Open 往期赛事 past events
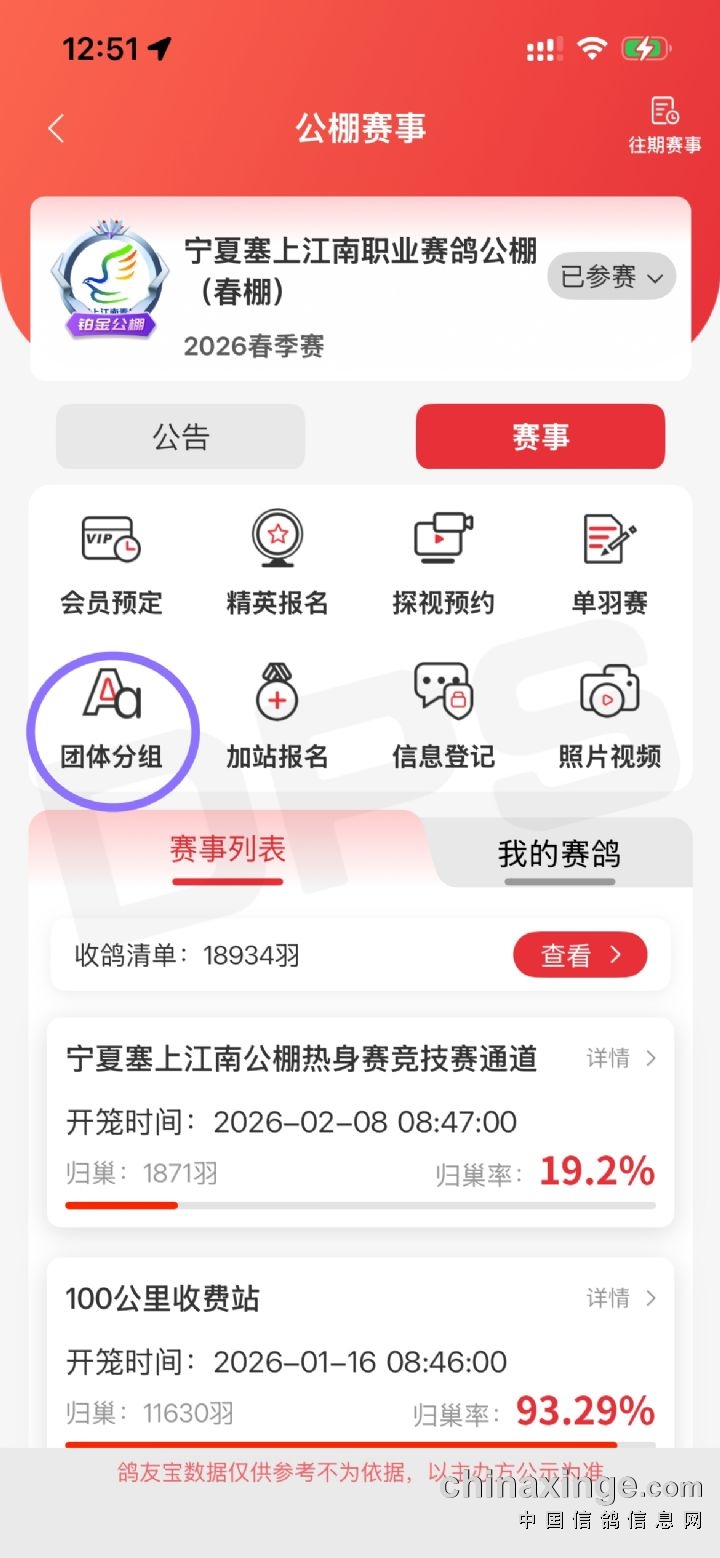Screen dimensions: 720x1558 coord(664,126)
